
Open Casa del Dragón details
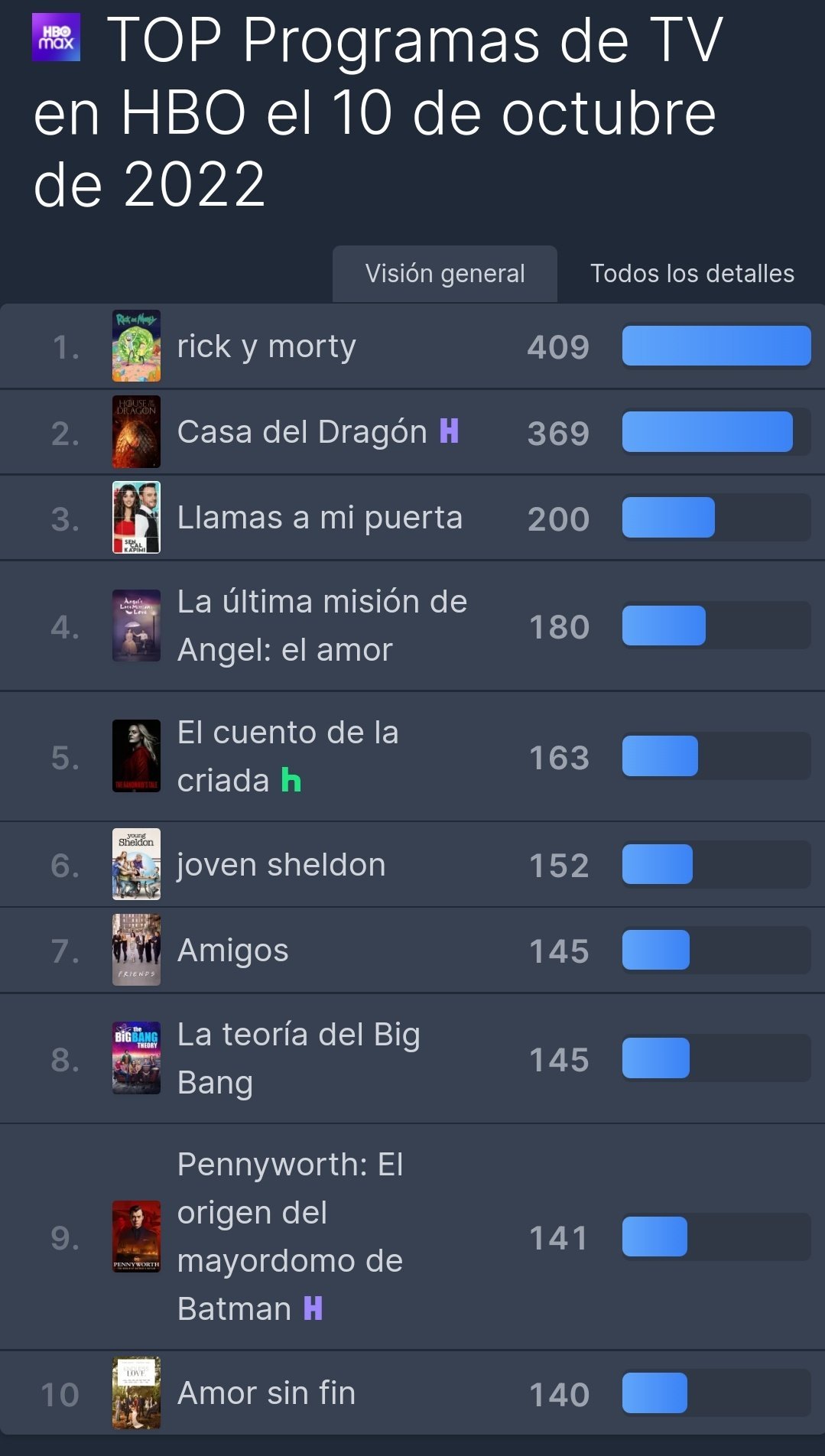click(302, 432)
